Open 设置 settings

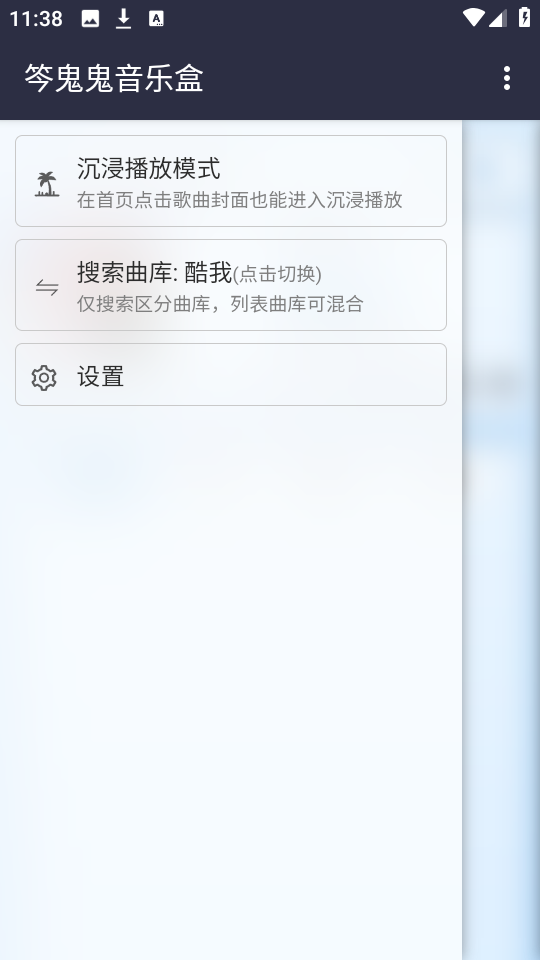click(231, 375)
